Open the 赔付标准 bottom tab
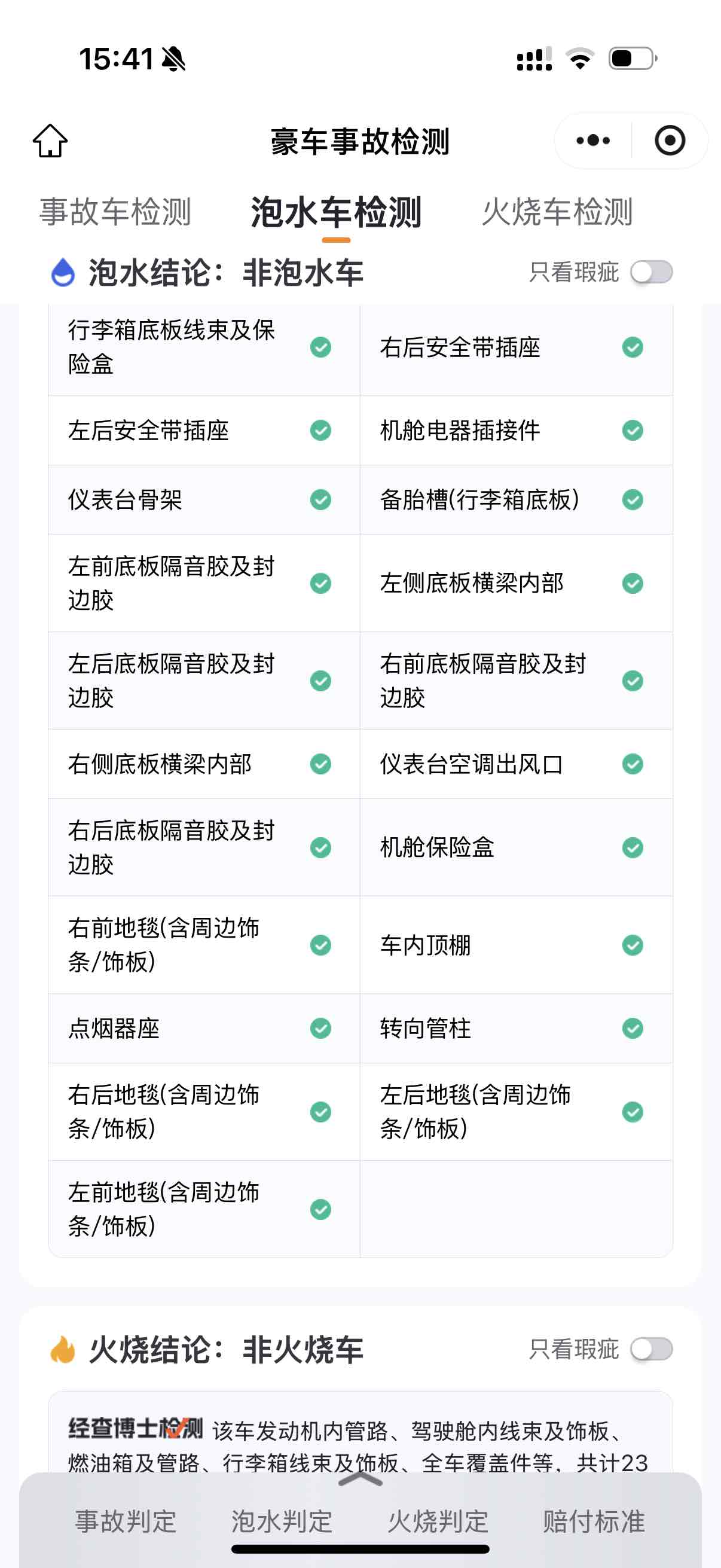721x1568 pixels. pyautogui.click(x=594, y=1521)
